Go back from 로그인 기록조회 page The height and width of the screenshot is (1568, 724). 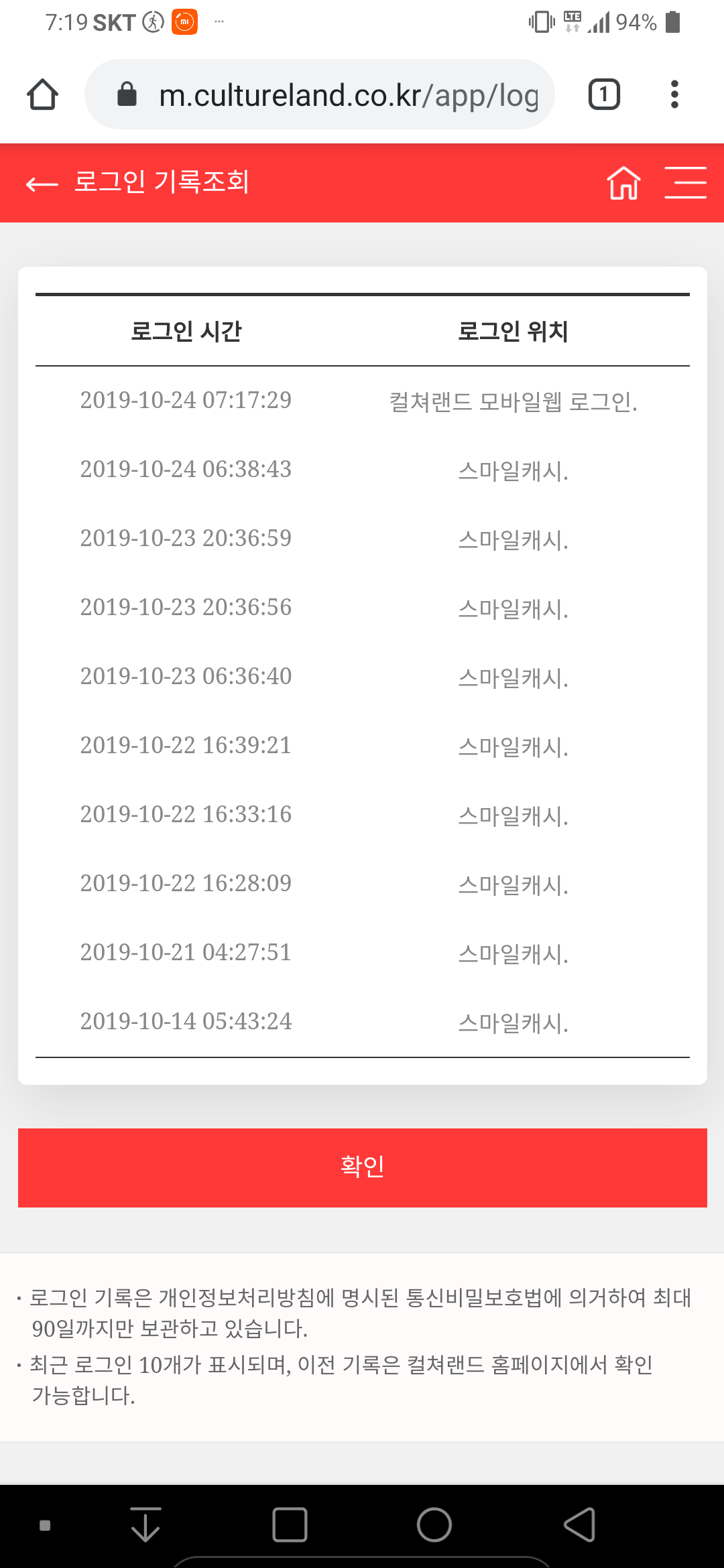click(42, 184)
